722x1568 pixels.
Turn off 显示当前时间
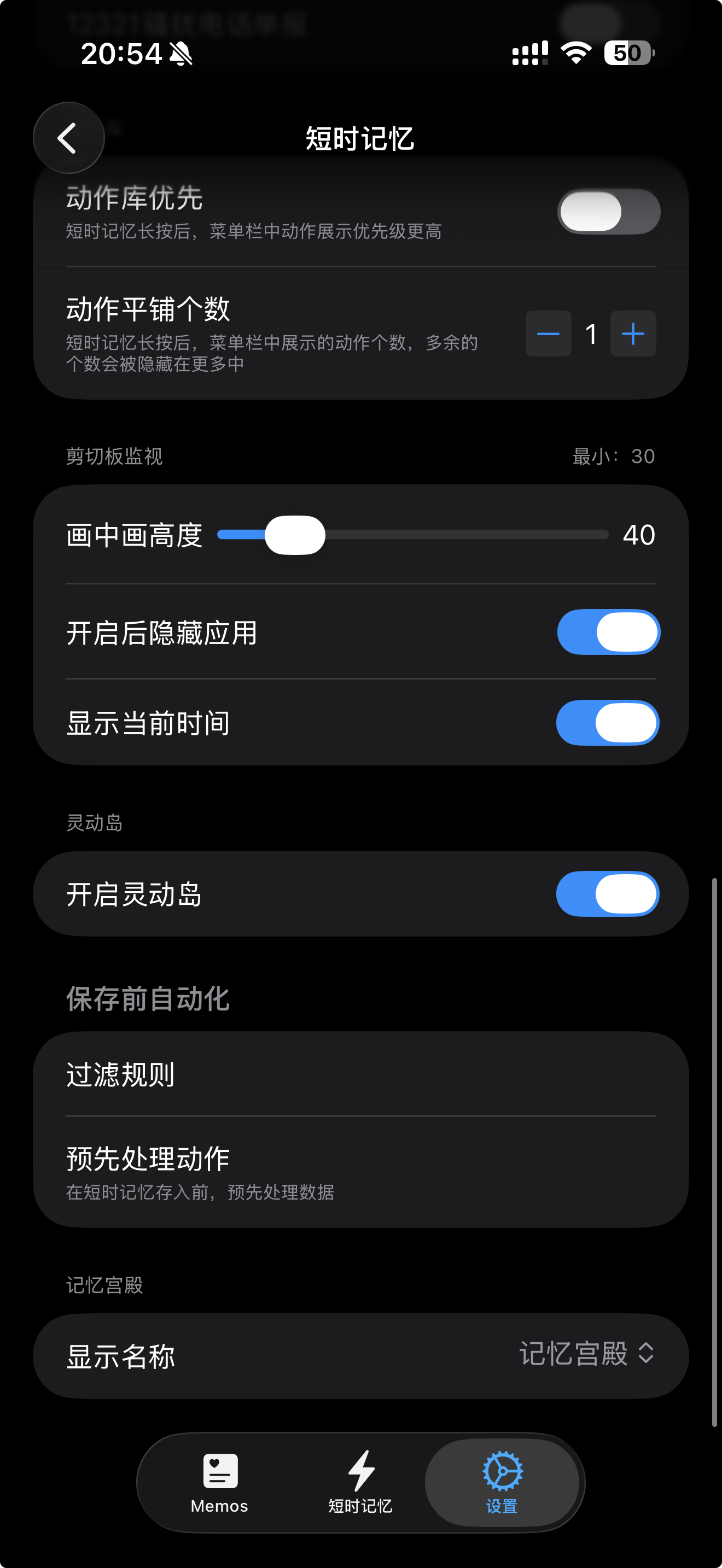(608, 723)
